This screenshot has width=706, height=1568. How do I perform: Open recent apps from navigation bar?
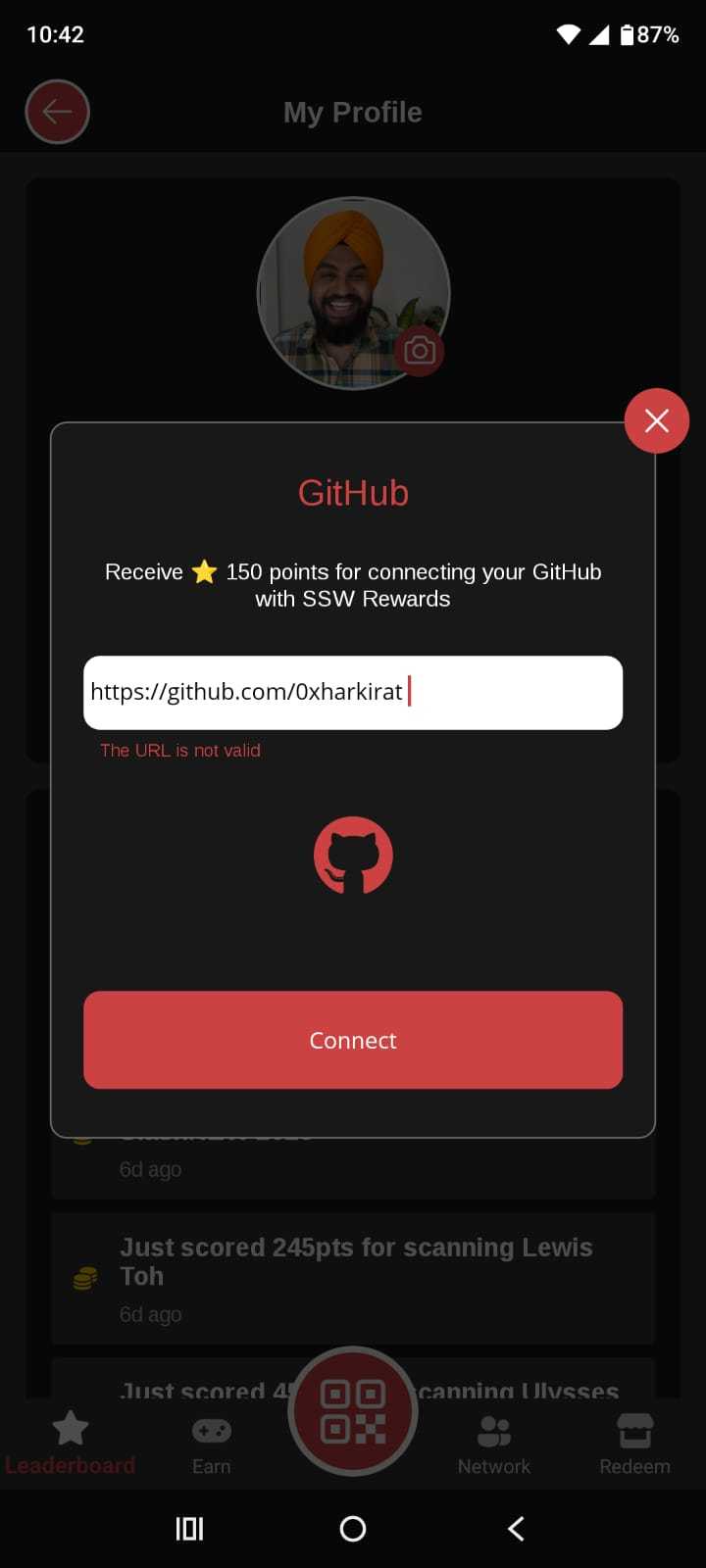(x=189, y=1529)
